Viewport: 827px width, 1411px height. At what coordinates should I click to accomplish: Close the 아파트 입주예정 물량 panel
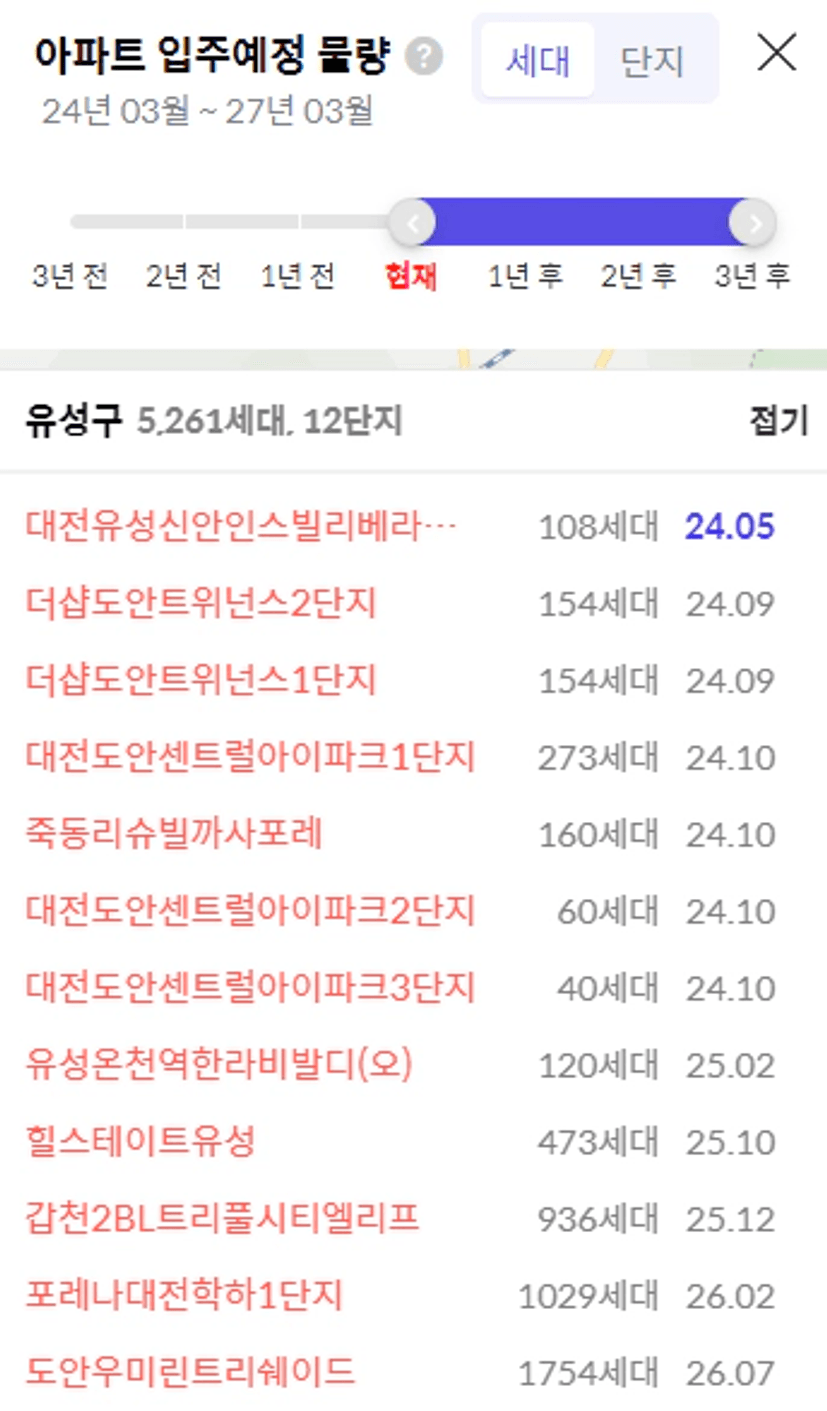777,53
